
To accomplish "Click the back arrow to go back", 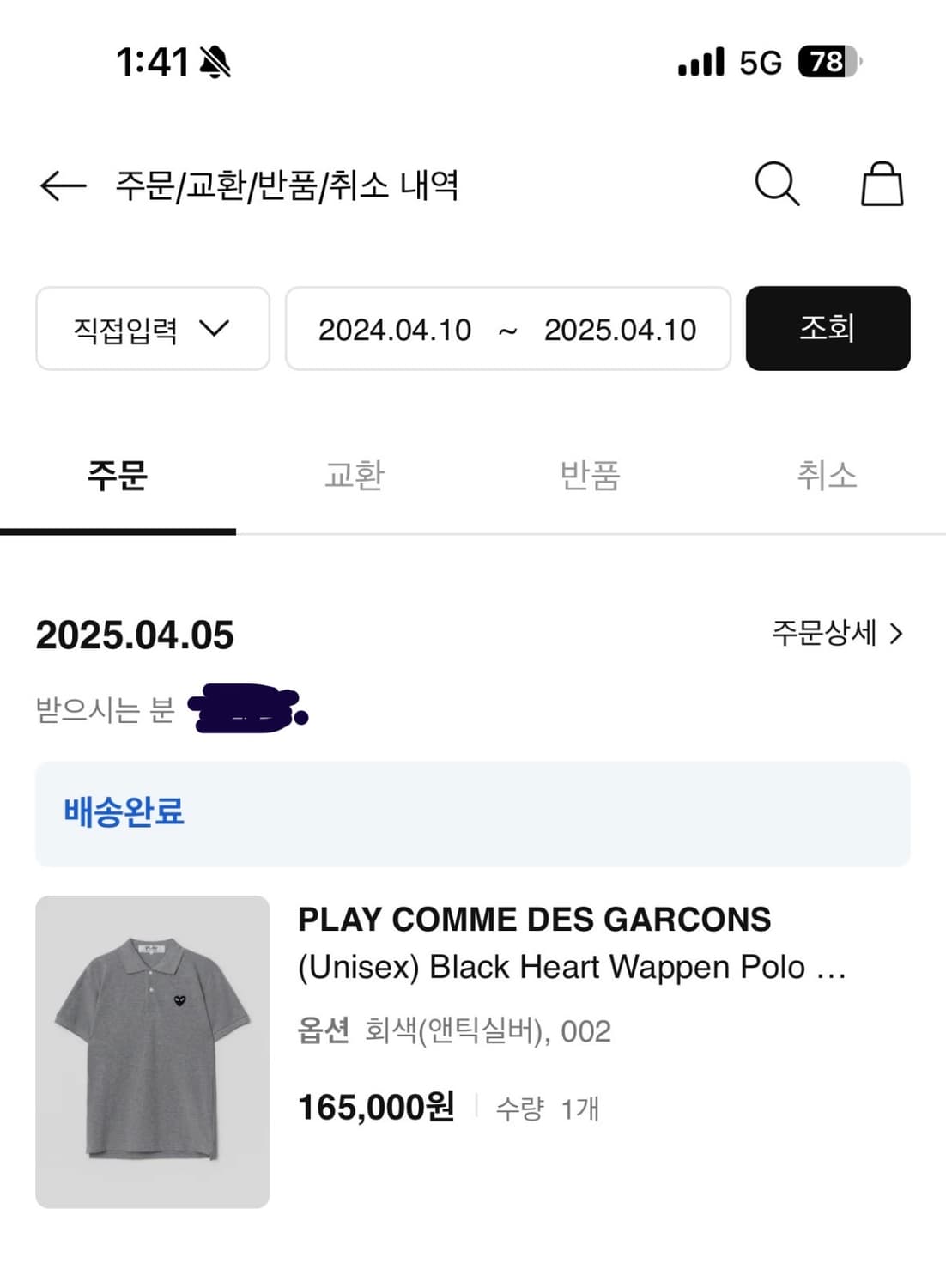I will point(62,185).
